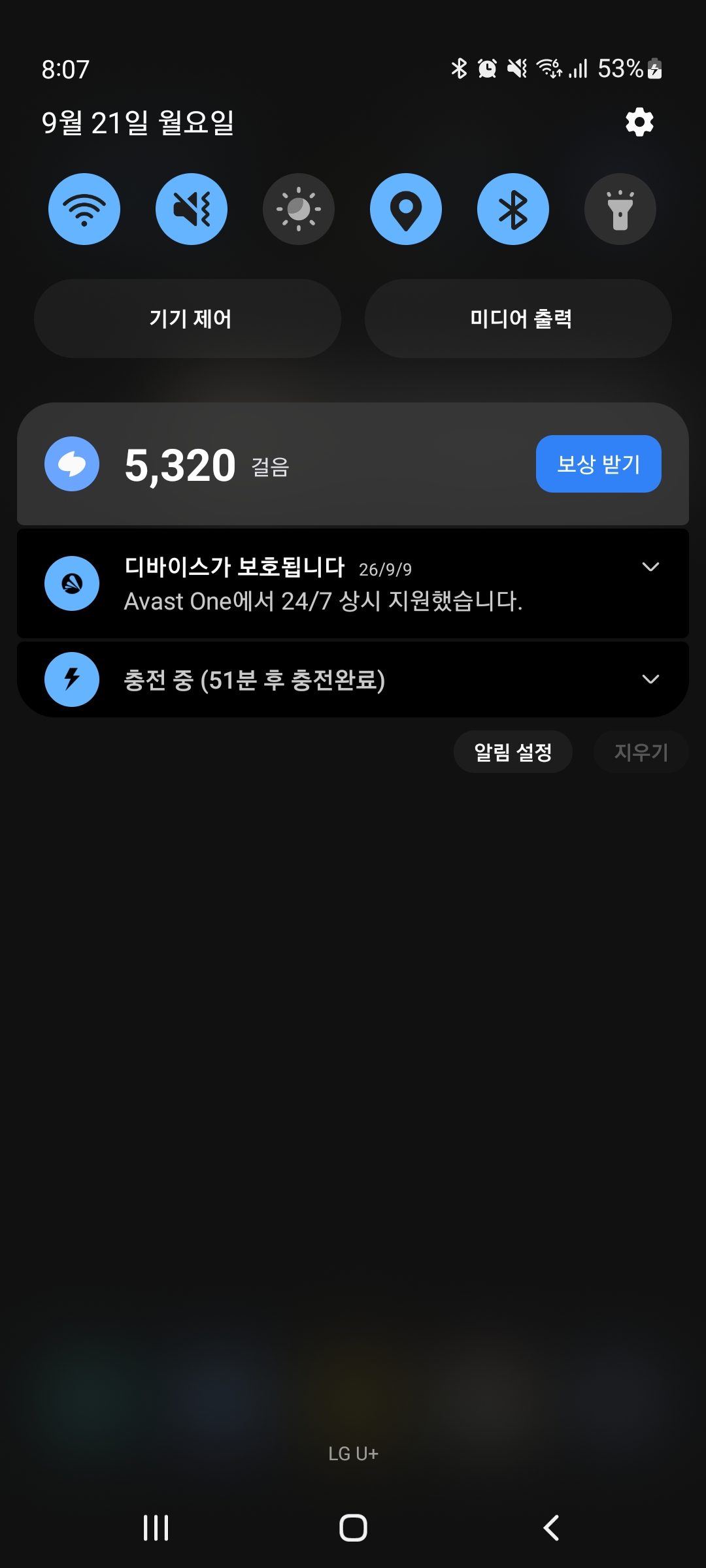
Task: Open 기기 제어 device control
Action: (188, 319)
